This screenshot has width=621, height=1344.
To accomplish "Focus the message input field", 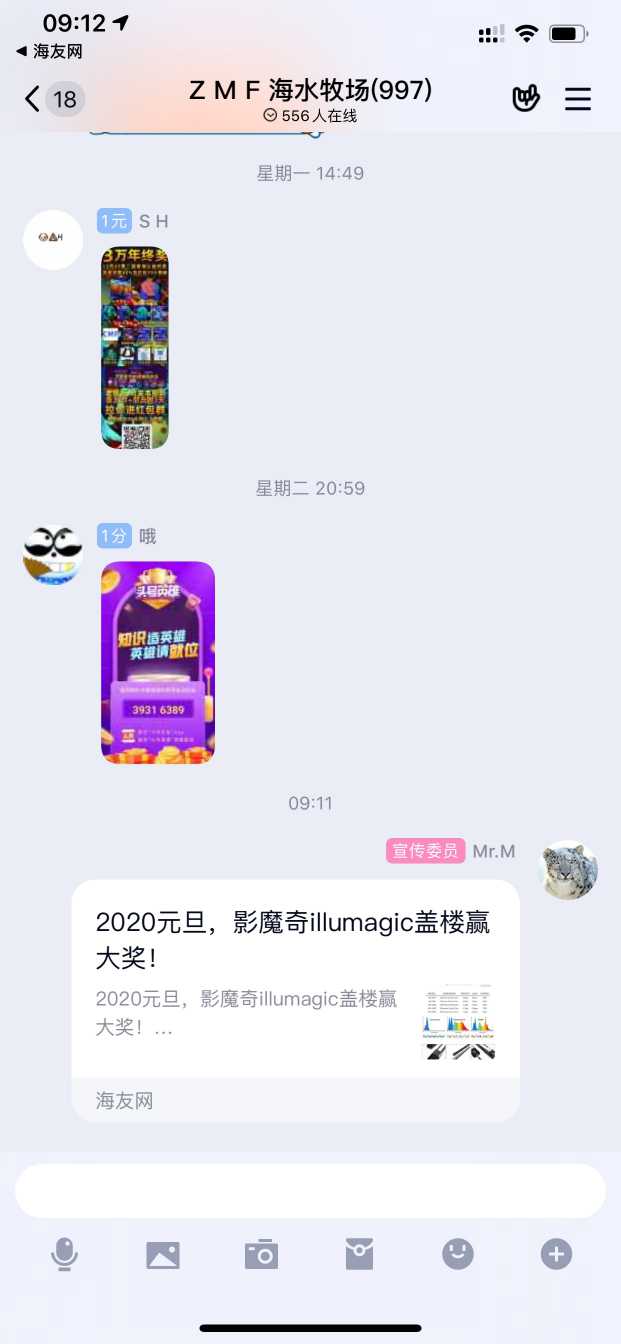I will pyautogui.click(x=310, y=1191).
